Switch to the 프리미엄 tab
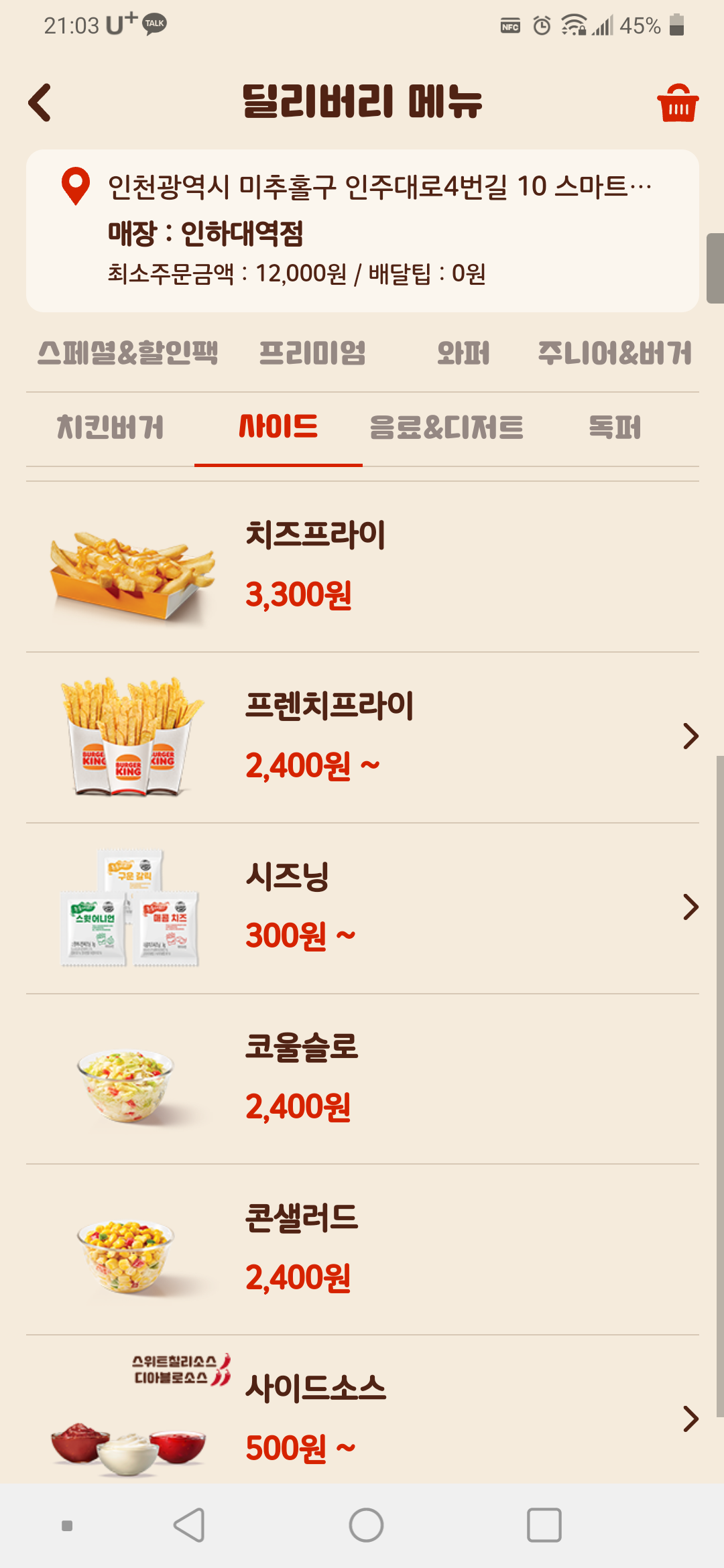Viewport: 724px width, 1568px height. click(312, 353)
